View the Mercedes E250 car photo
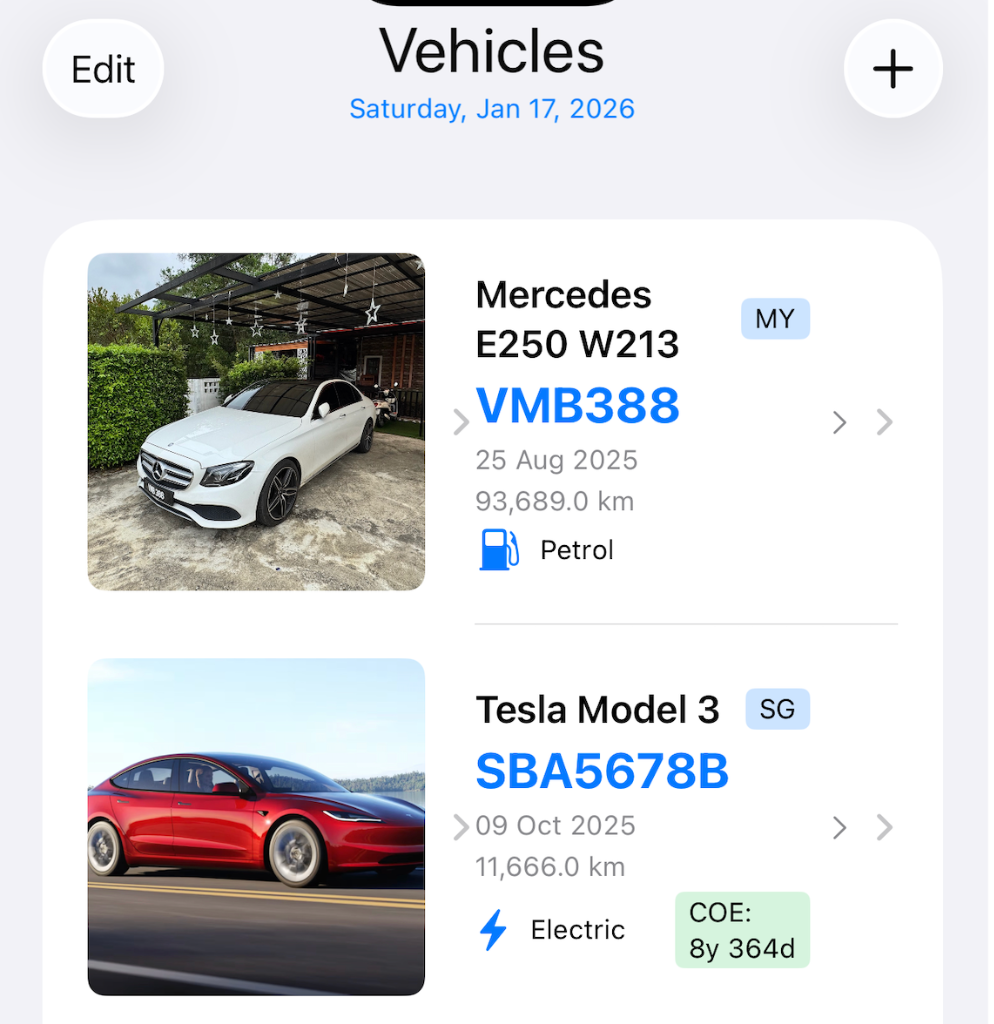The width and height of the screenshot is (994, 1024). pos(256,421)
